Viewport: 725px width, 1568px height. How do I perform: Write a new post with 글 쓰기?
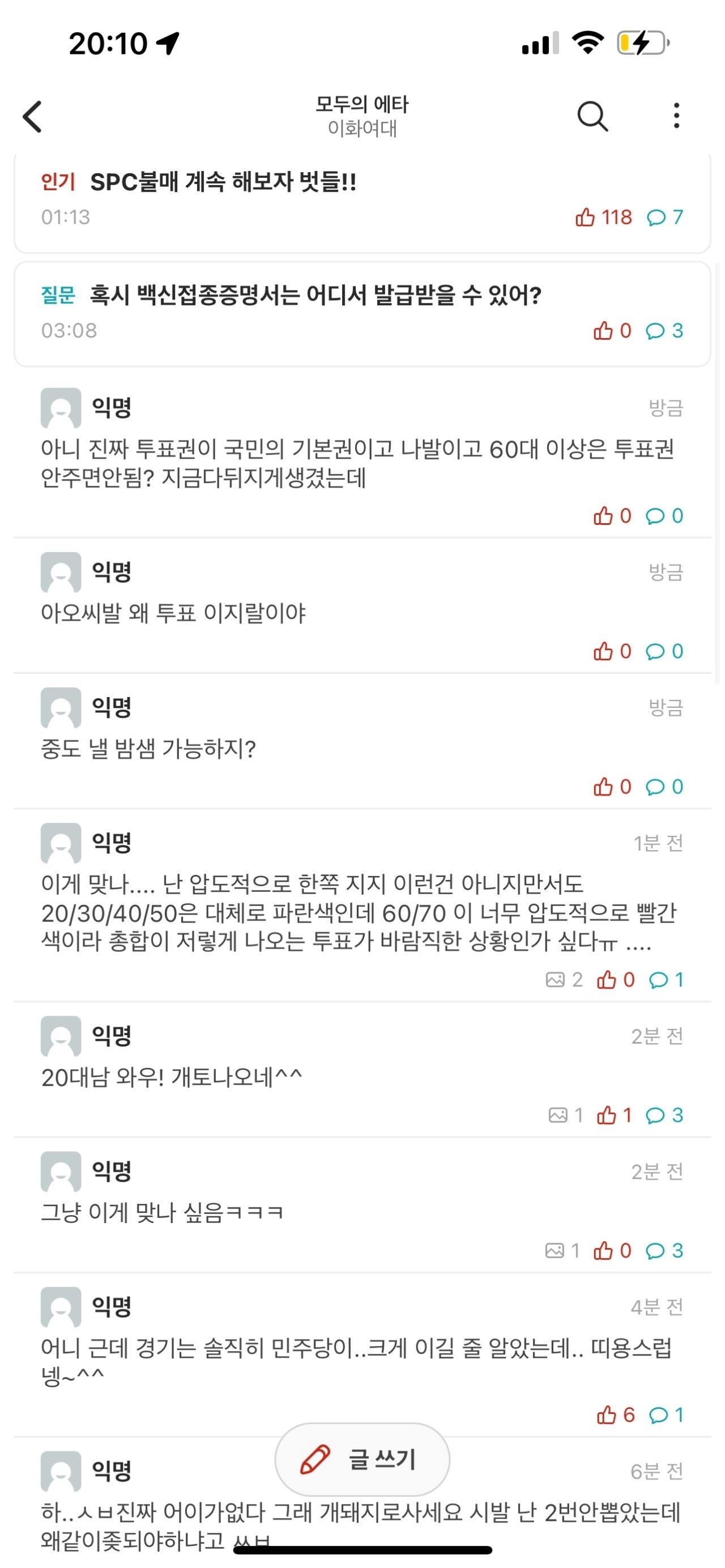pyautogui.click(x=362, y=1459)
